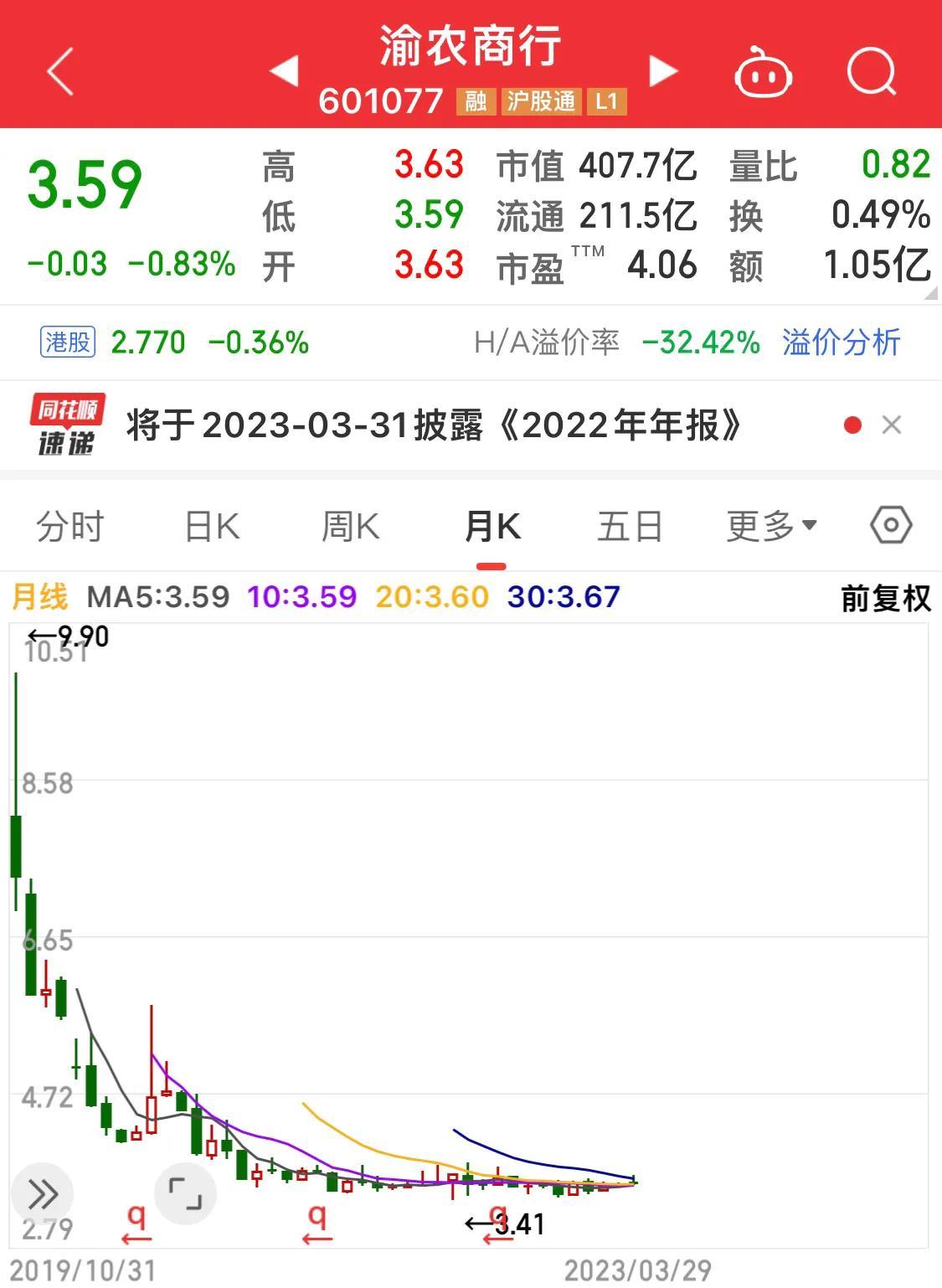Tap the fast-forward chevrons on the chart
The height and width of the screenshot is (1288, 942).
pyautogui.click(x=43, y=1194)
